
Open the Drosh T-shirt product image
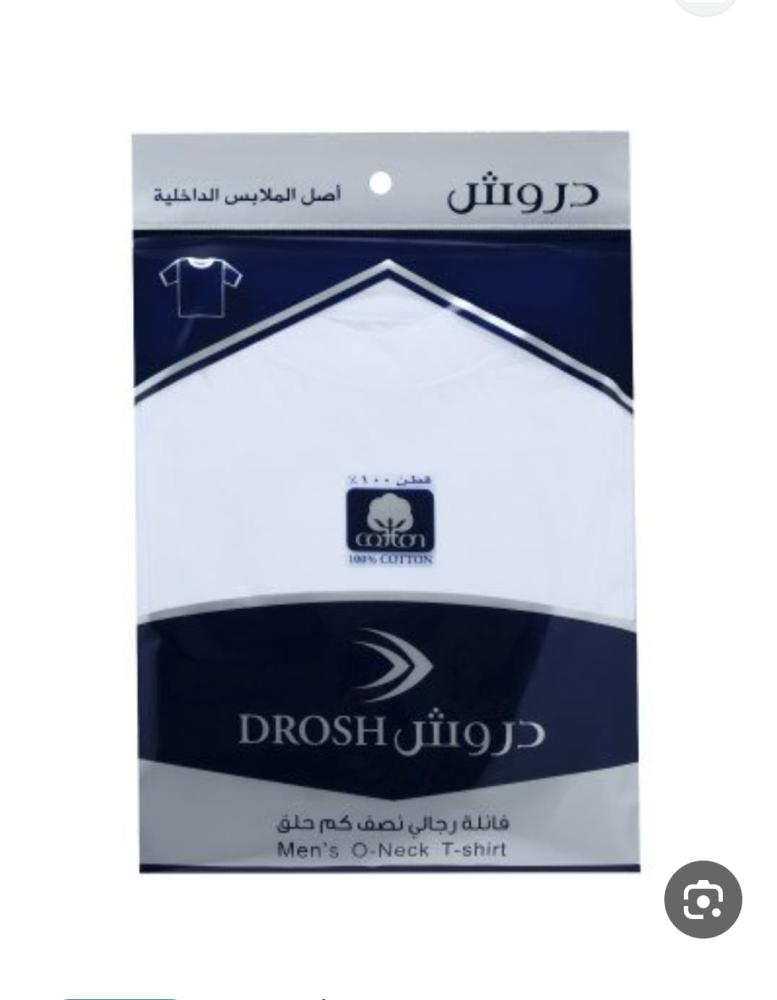[386, 500]
